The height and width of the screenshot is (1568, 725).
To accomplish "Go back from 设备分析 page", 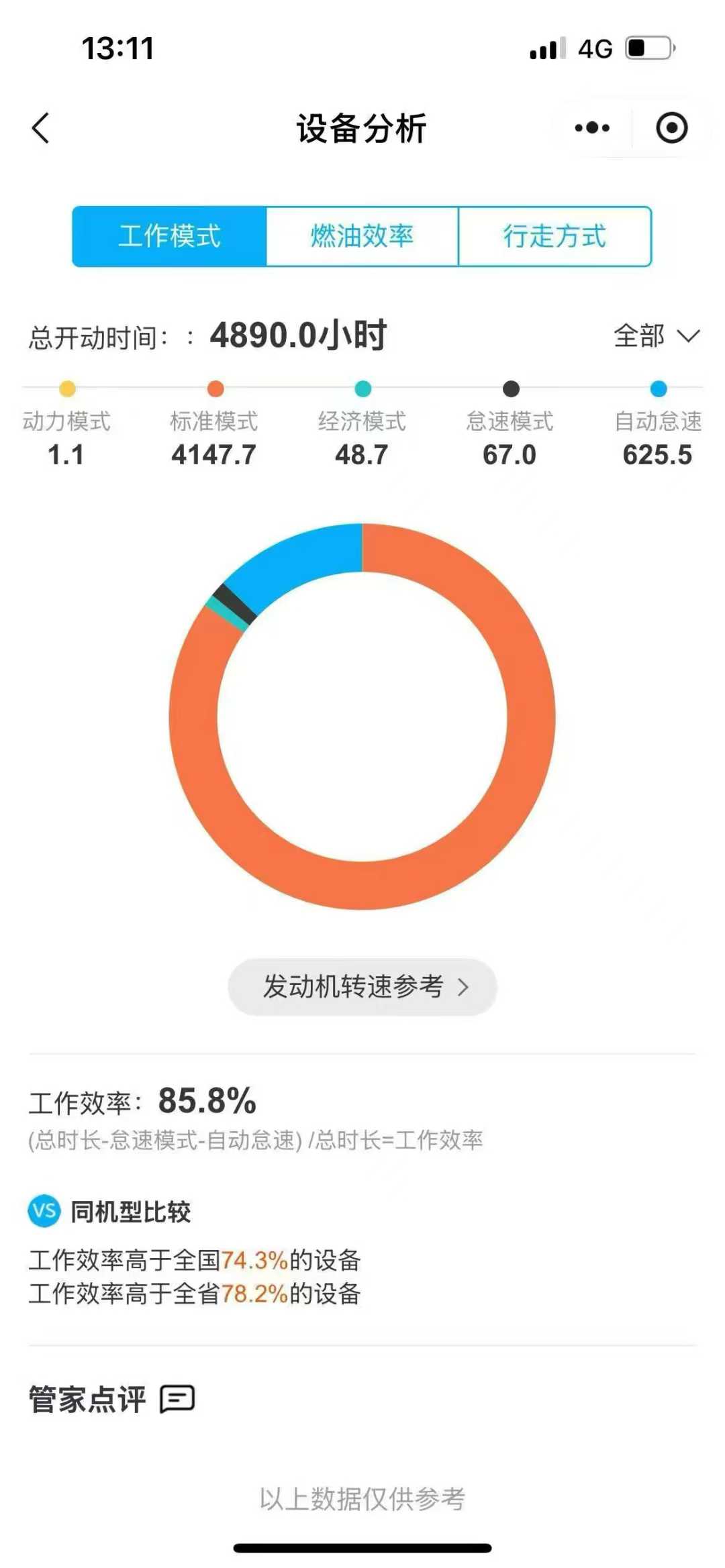I will coord(42,127).
